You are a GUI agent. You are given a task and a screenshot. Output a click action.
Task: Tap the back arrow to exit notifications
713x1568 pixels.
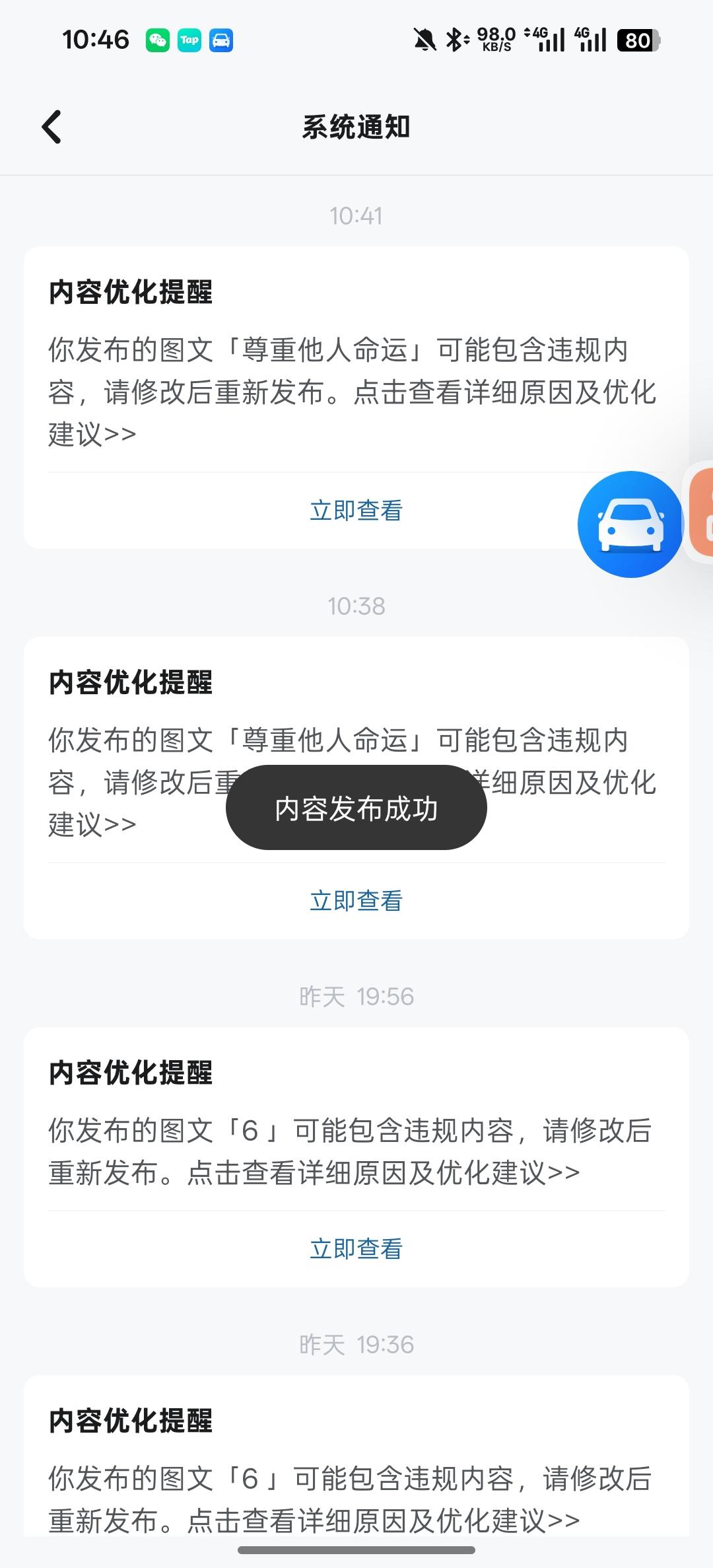point(51,126)
